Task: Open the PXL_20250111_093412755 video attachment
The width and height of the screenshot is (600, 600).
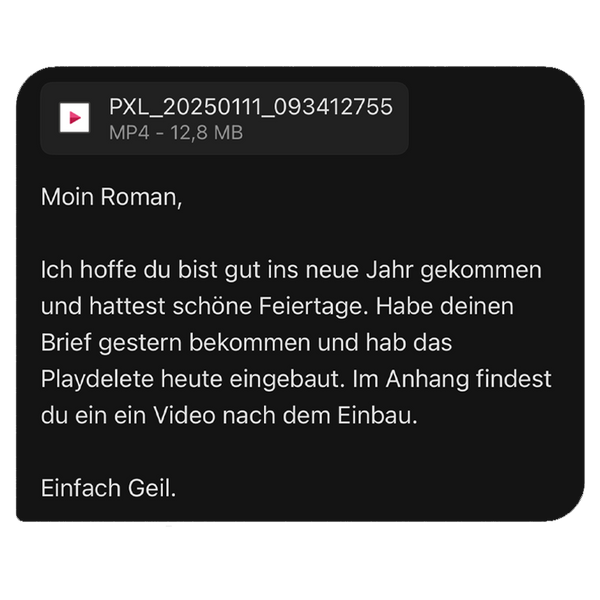Action: pos(224,118)
